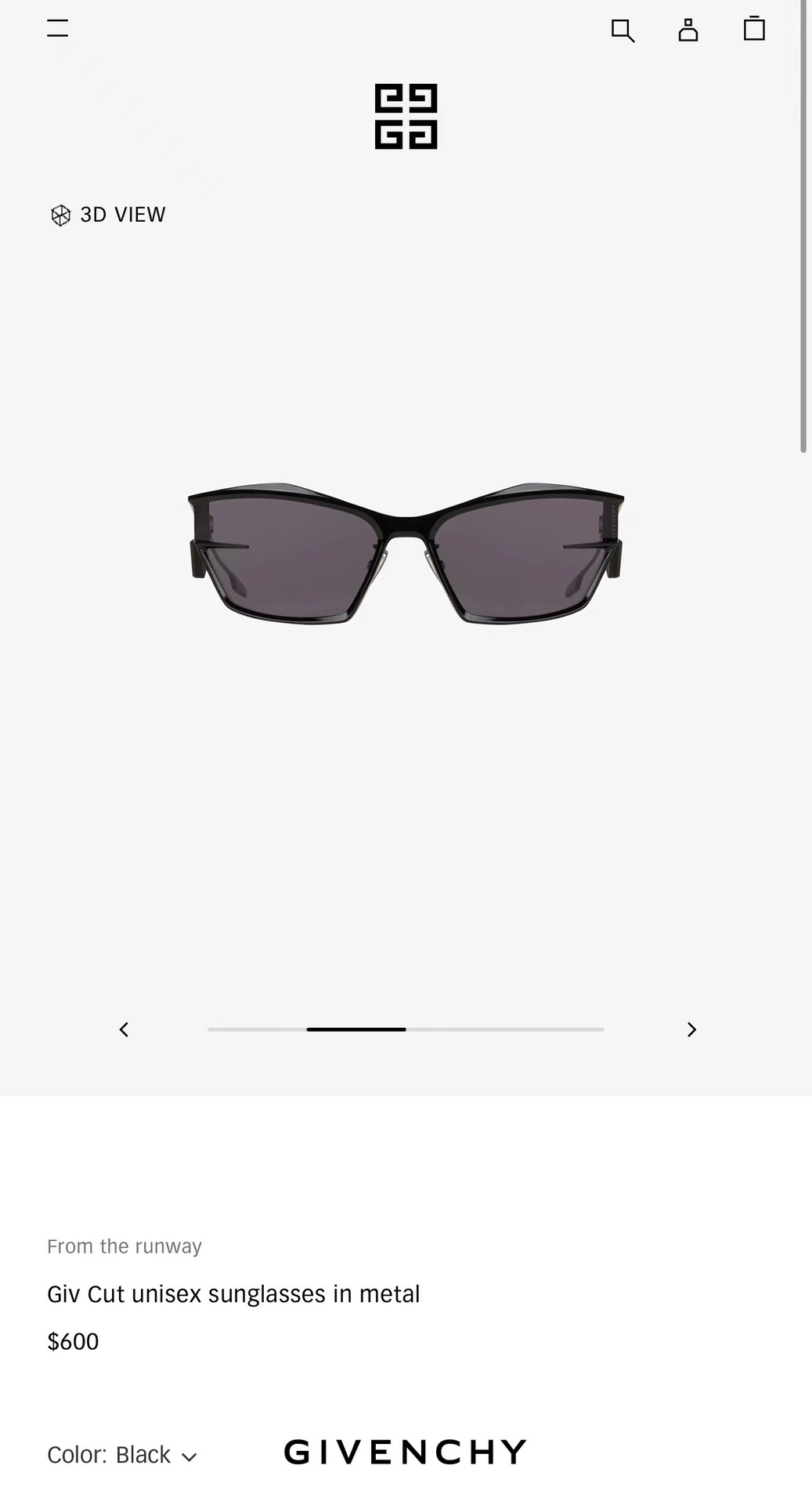Launch the 3D View of sunglasses
This screenshot has height=1505, width=812.
(x=108, y=215)
